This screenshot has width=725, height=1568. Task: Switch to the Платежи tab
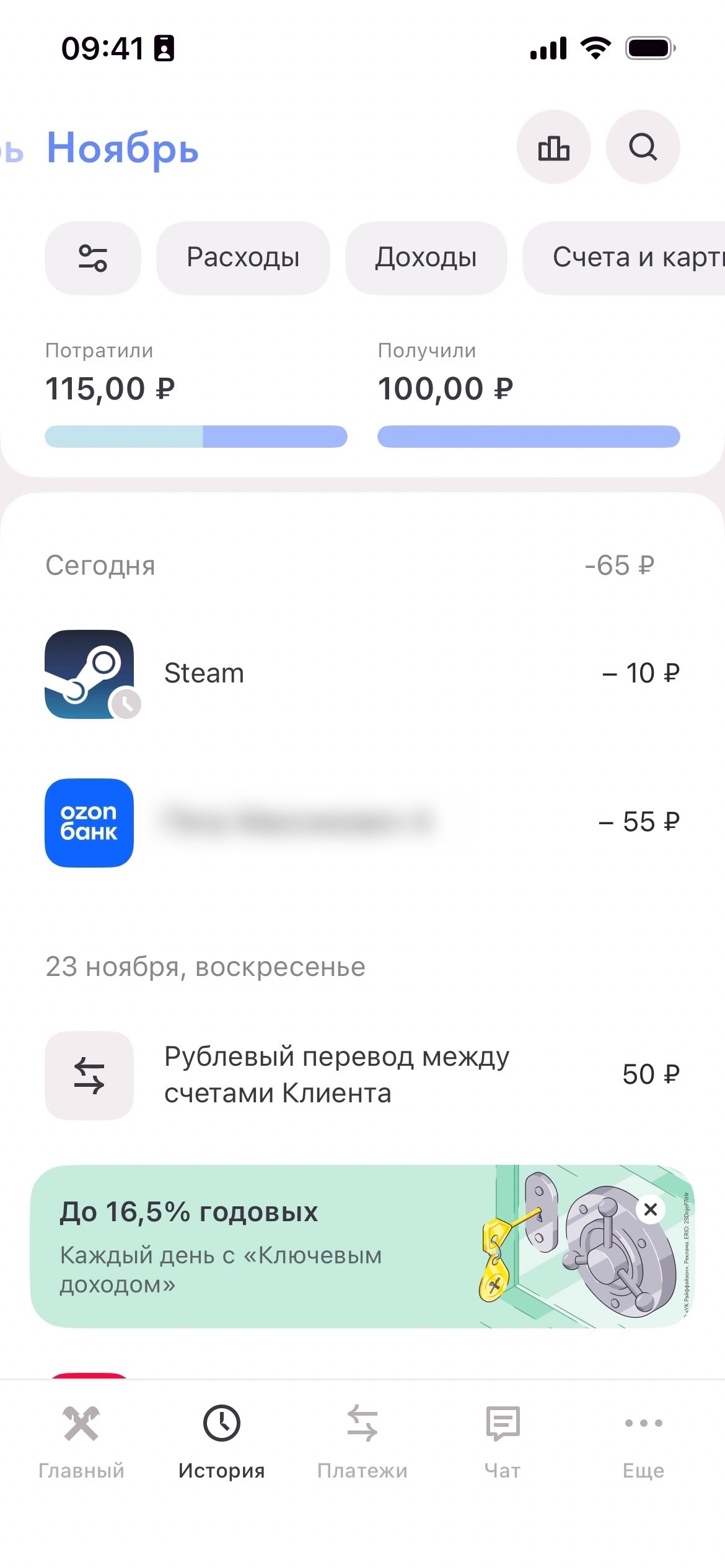click(x=362, y=1440)
